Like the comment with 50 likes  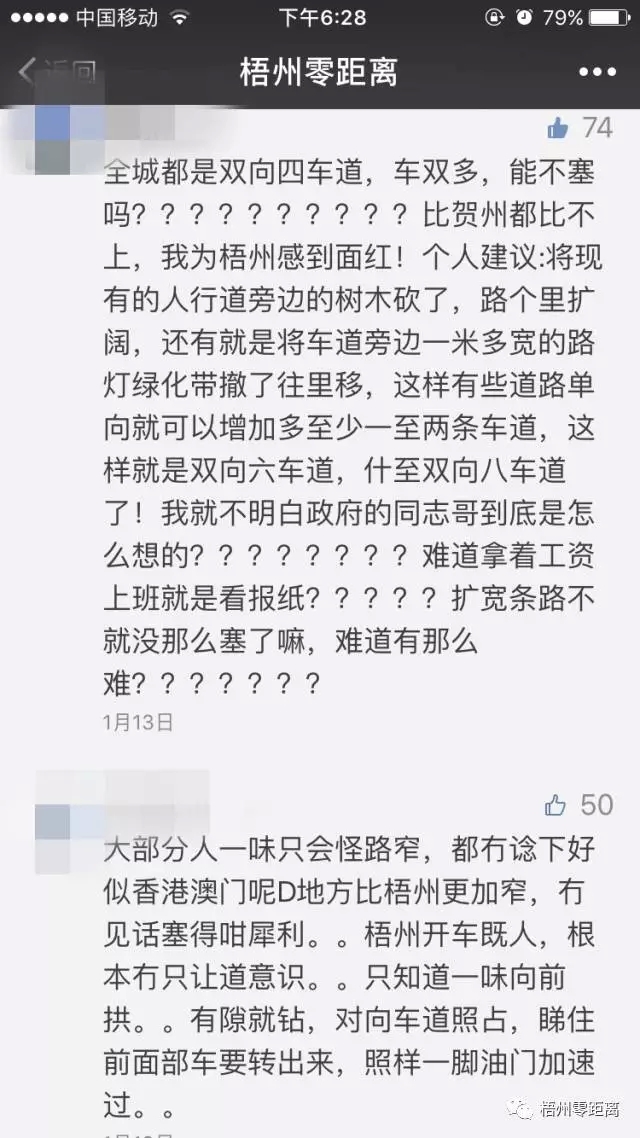555,805
